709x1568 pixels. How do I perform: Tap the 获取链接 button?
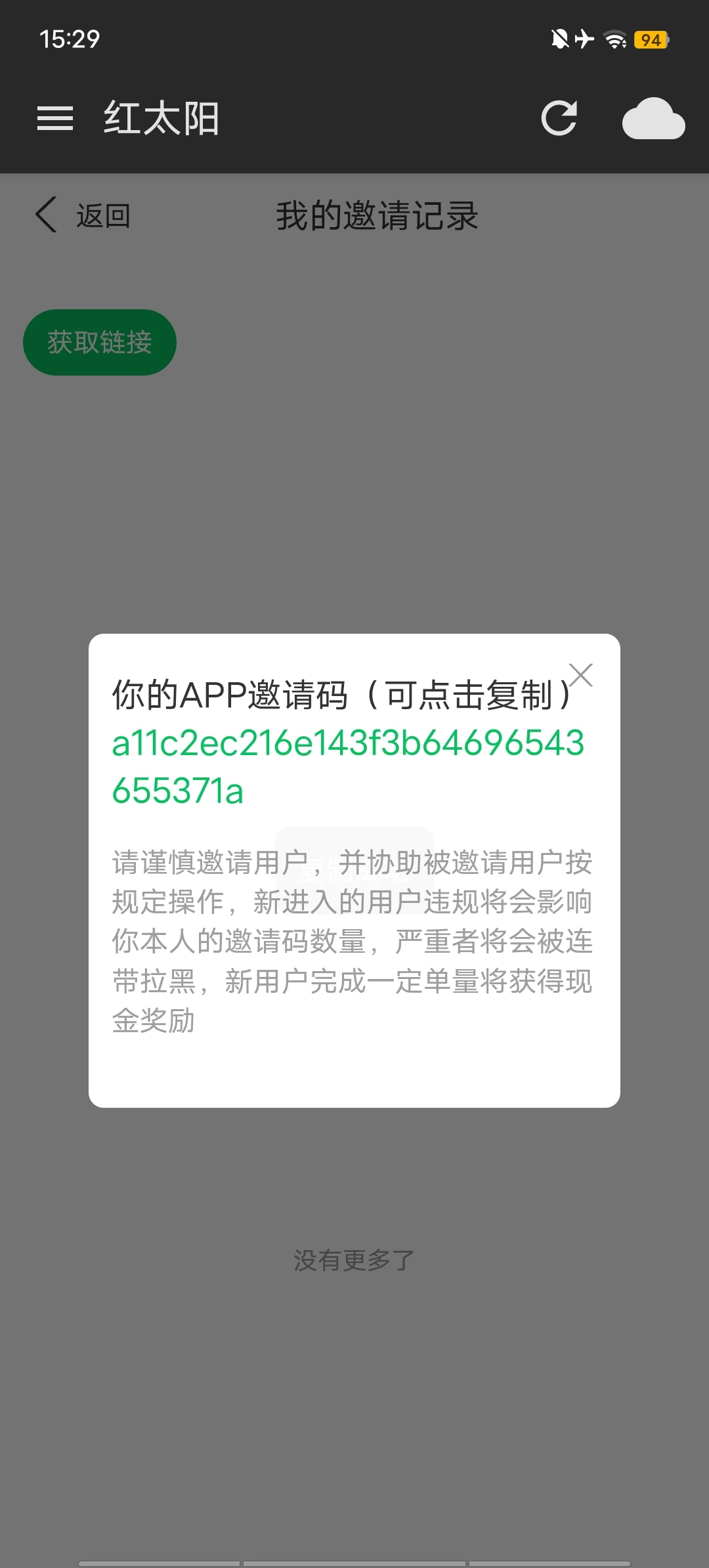coord(100,342)
